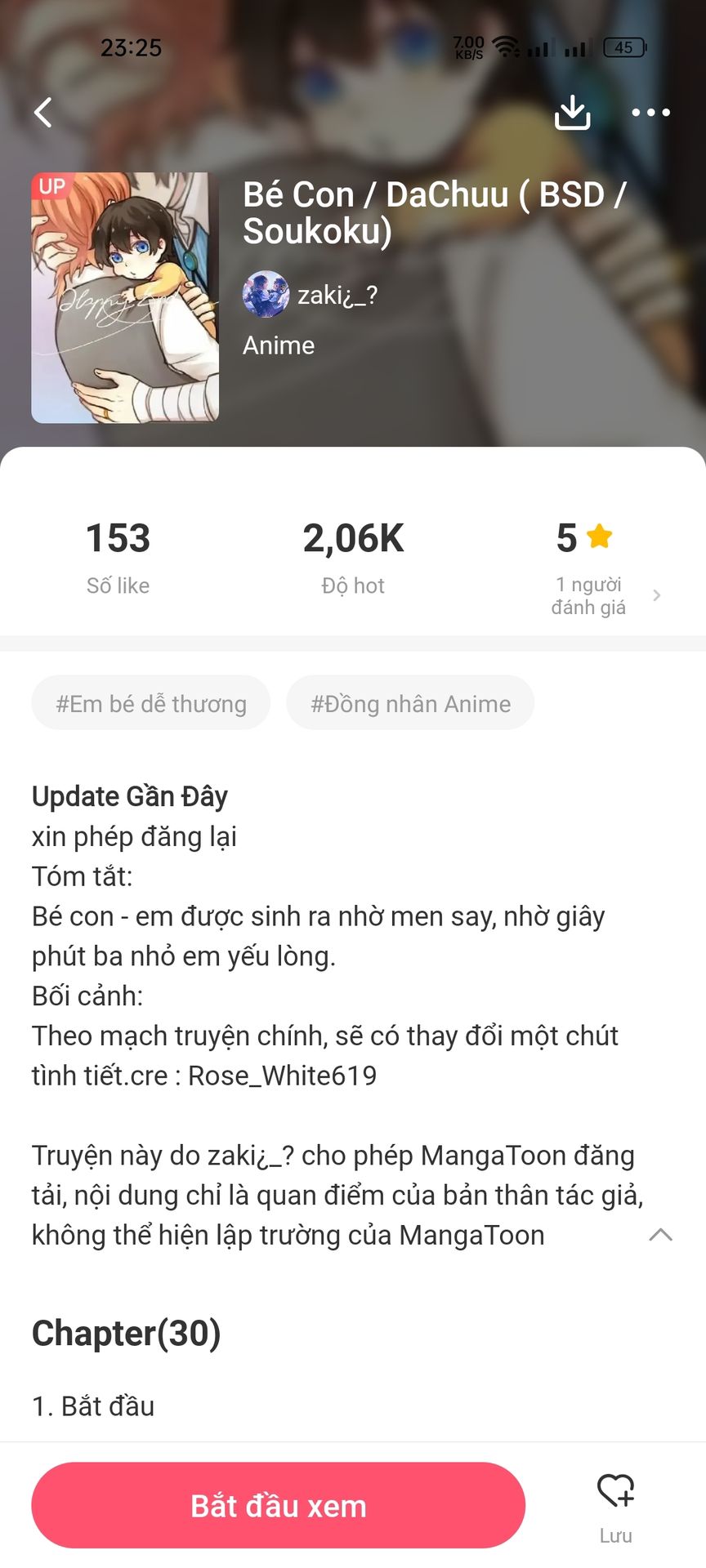Open chapter 1. Bắt đầu

93,1406
